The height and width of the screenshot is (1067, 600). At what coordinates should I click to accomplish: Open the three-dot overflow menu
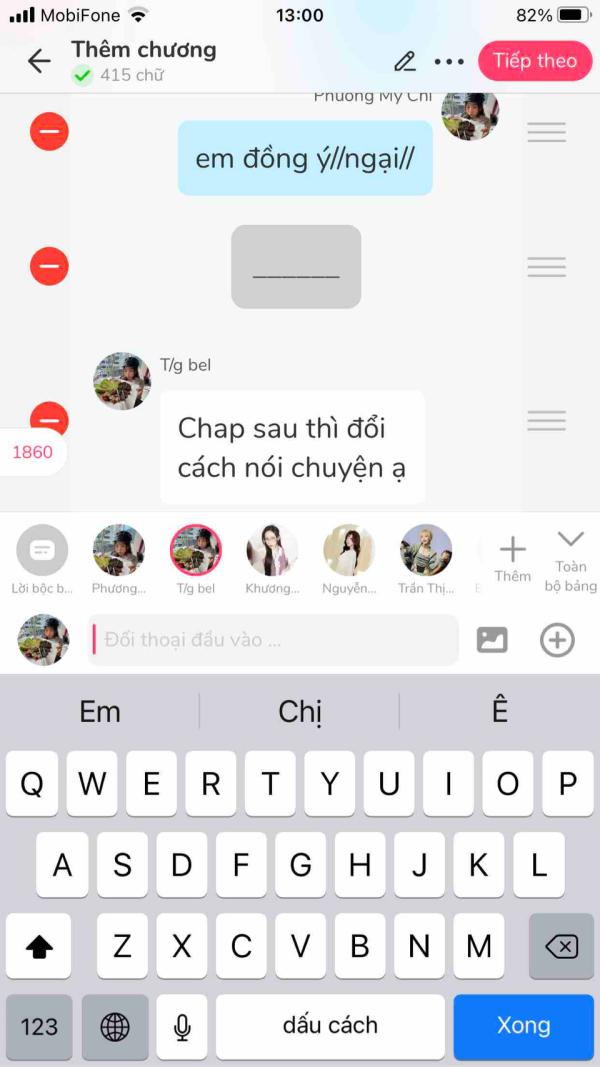coord(449,61)
